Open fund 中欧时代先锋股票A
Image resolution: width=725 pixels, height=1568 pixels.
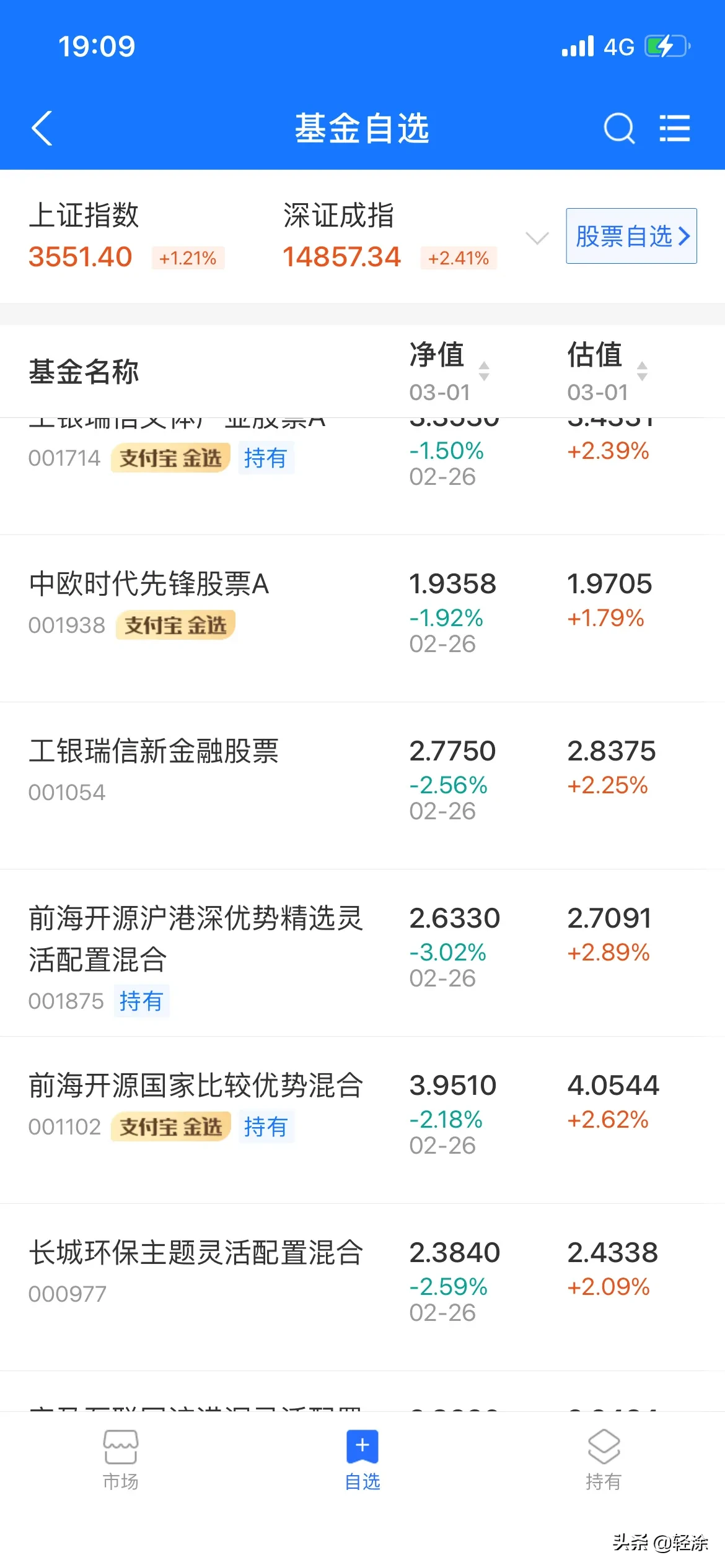[x=149, y=585]
